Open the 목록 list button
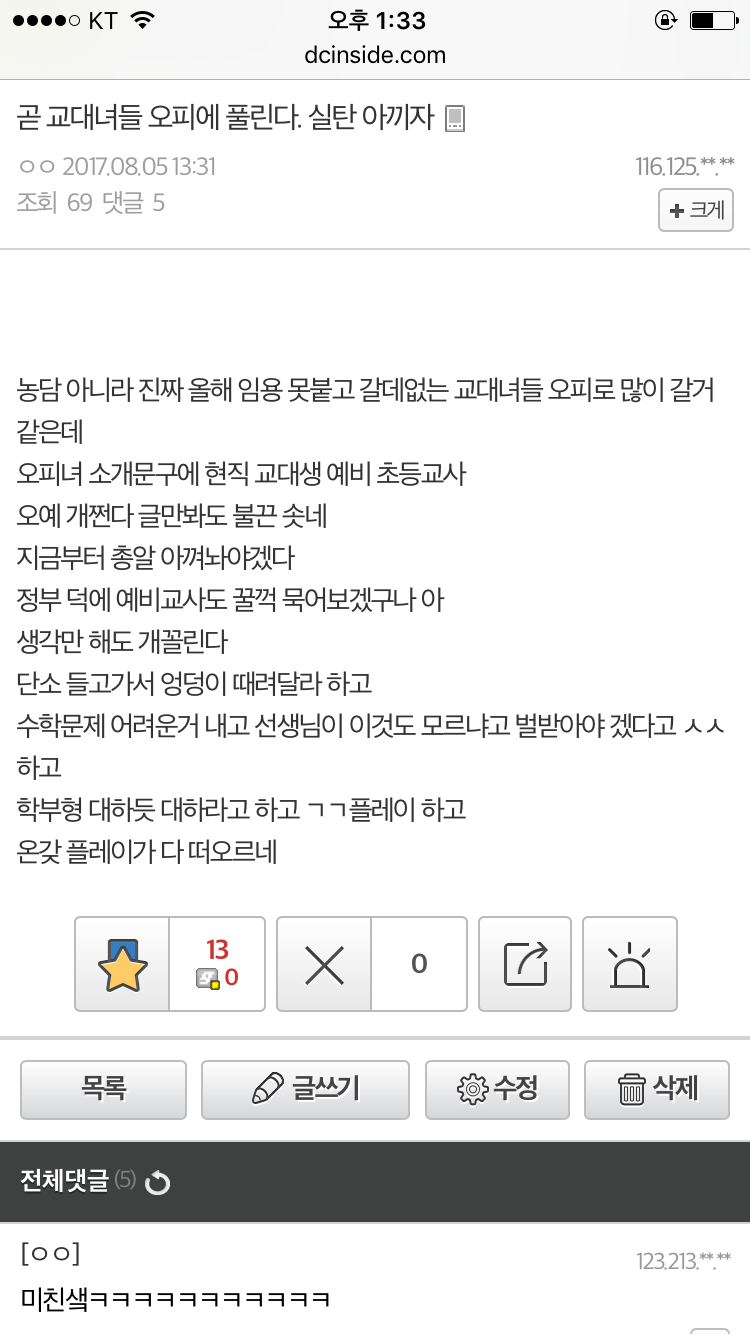The image size is (750, 1334). pyautogui.click(x=104, y=1089)
